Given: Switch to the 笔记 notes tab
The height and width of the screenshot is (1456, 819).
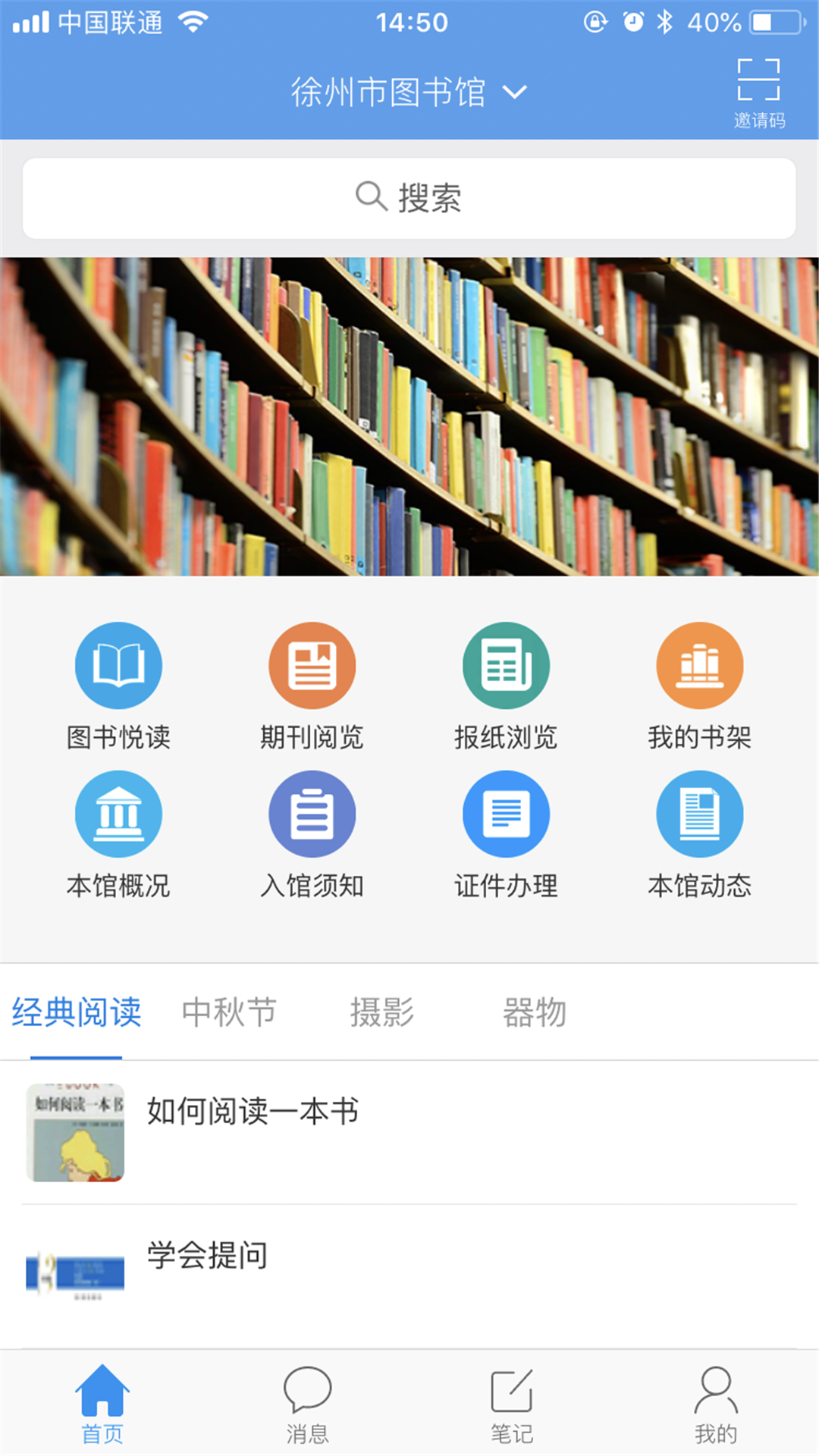Looking at the screenshot, I should click(512, 1404).
